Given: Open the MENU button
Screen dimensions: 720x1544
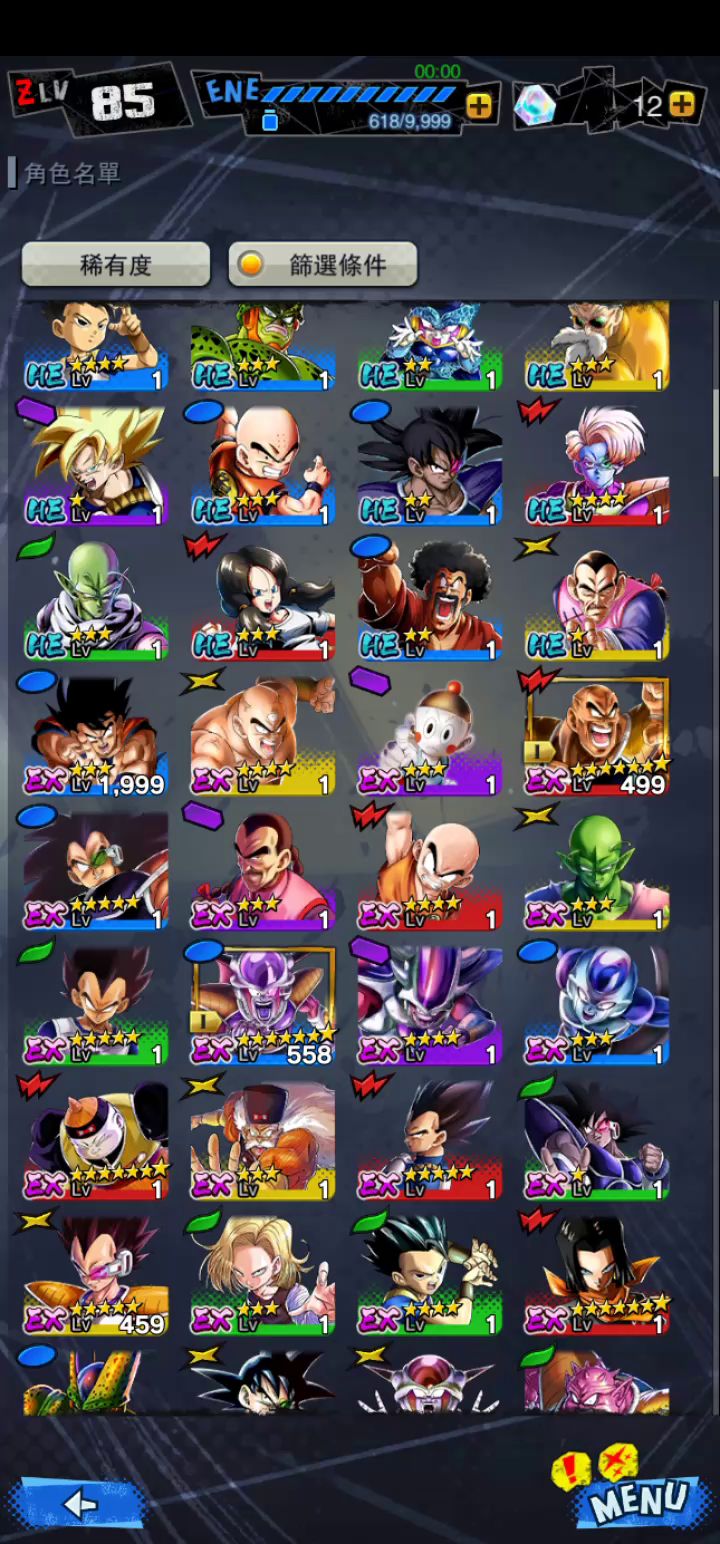Looking at the screenshot, I should (x=638, y=1500).
